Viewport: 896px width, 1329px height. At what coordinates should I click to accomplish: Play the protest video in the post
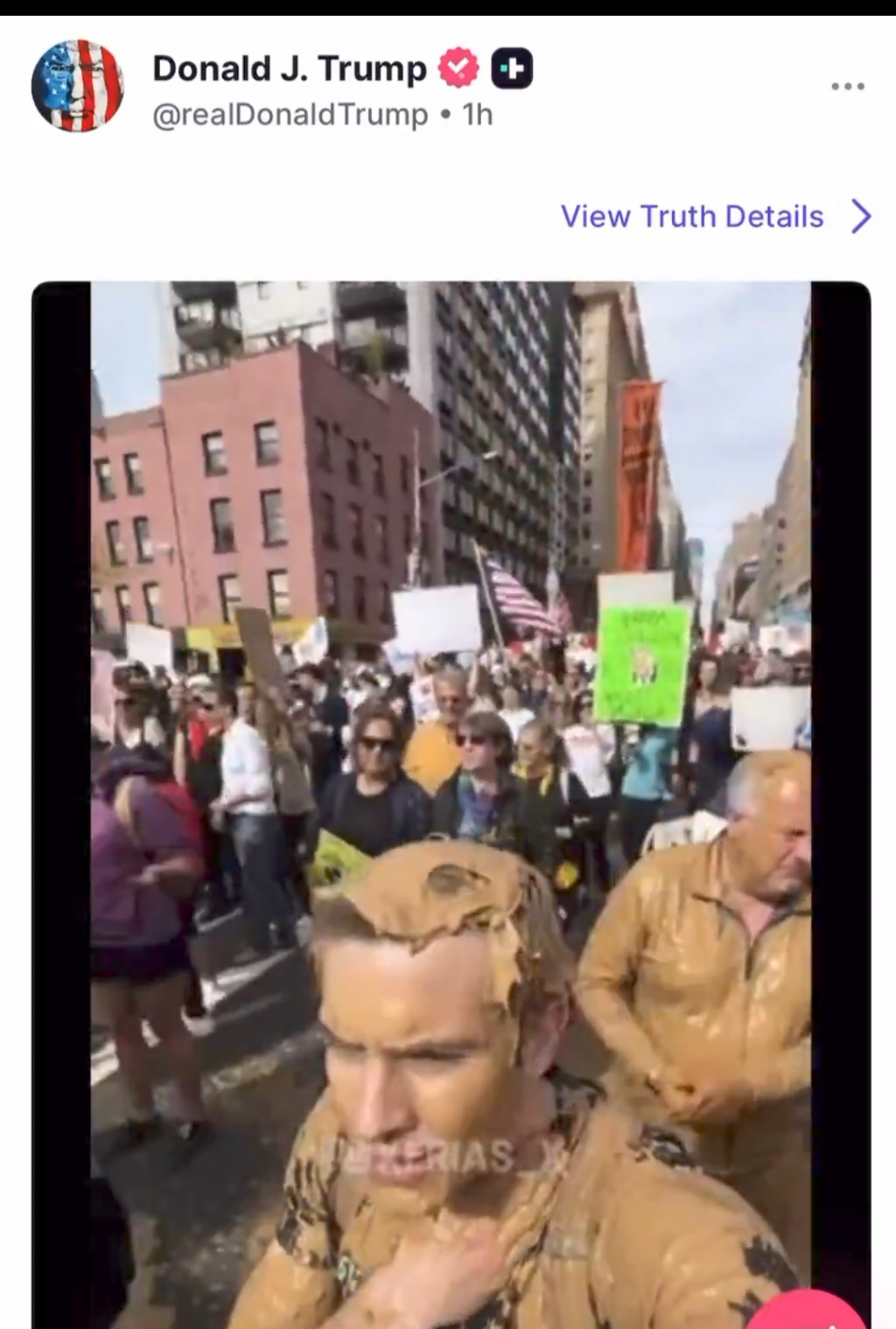coord(451,787)
